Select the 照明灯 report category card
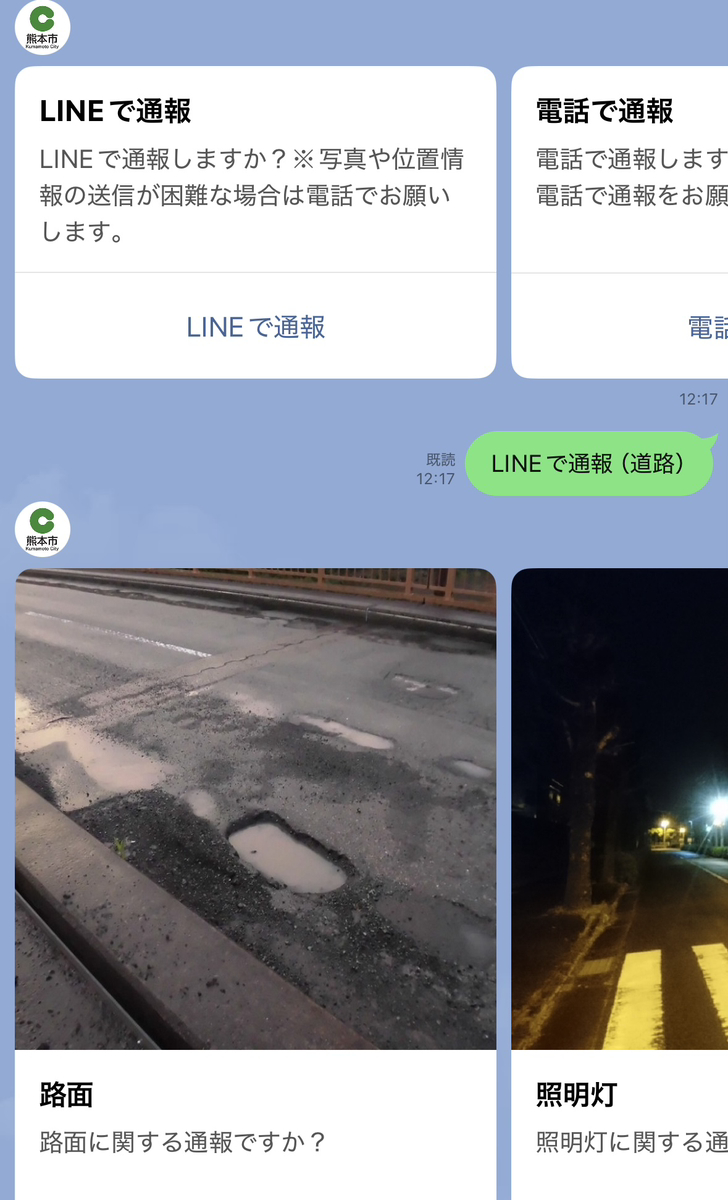728x1200 pixels. (x=620, y=880)
